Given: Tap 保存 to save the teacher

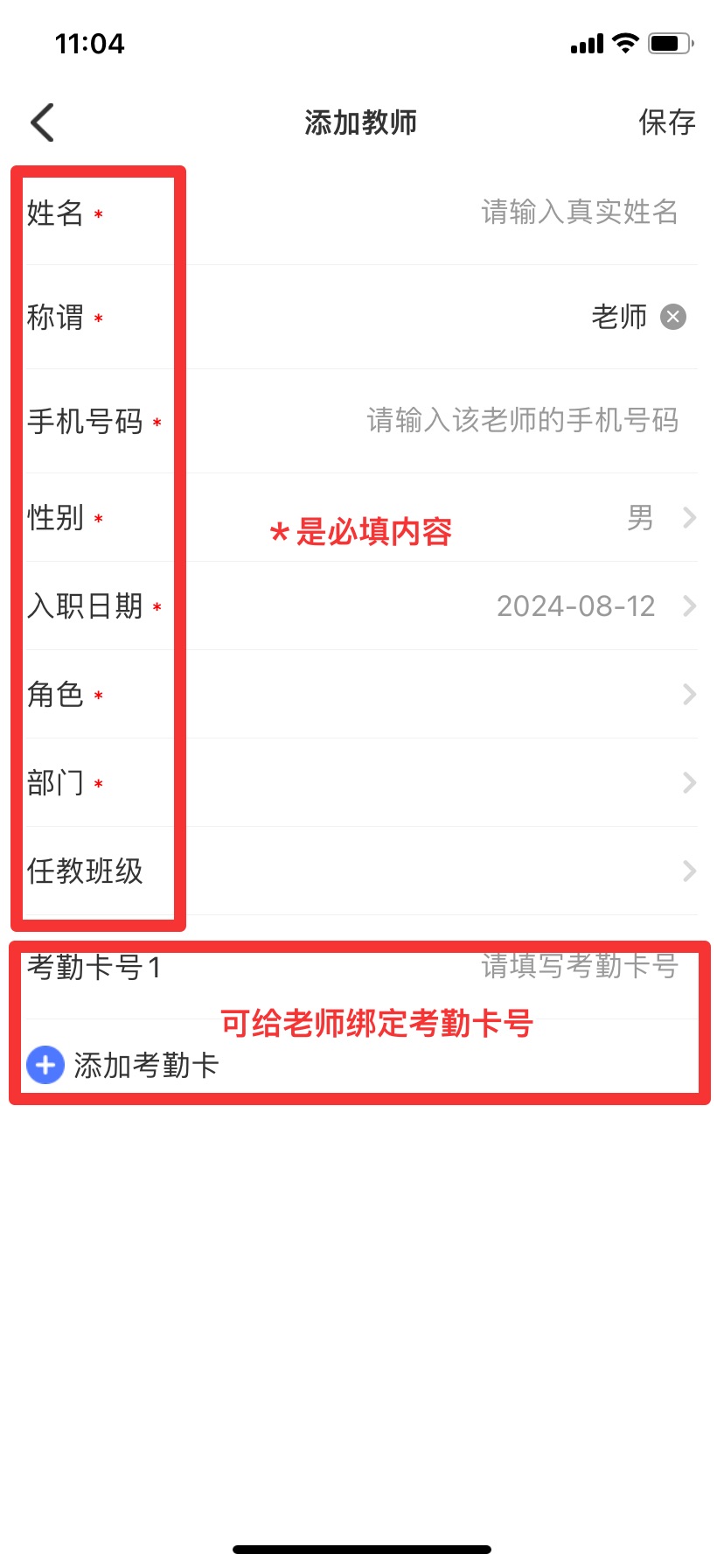Looking at the screenshot, I should click(666, 122).
